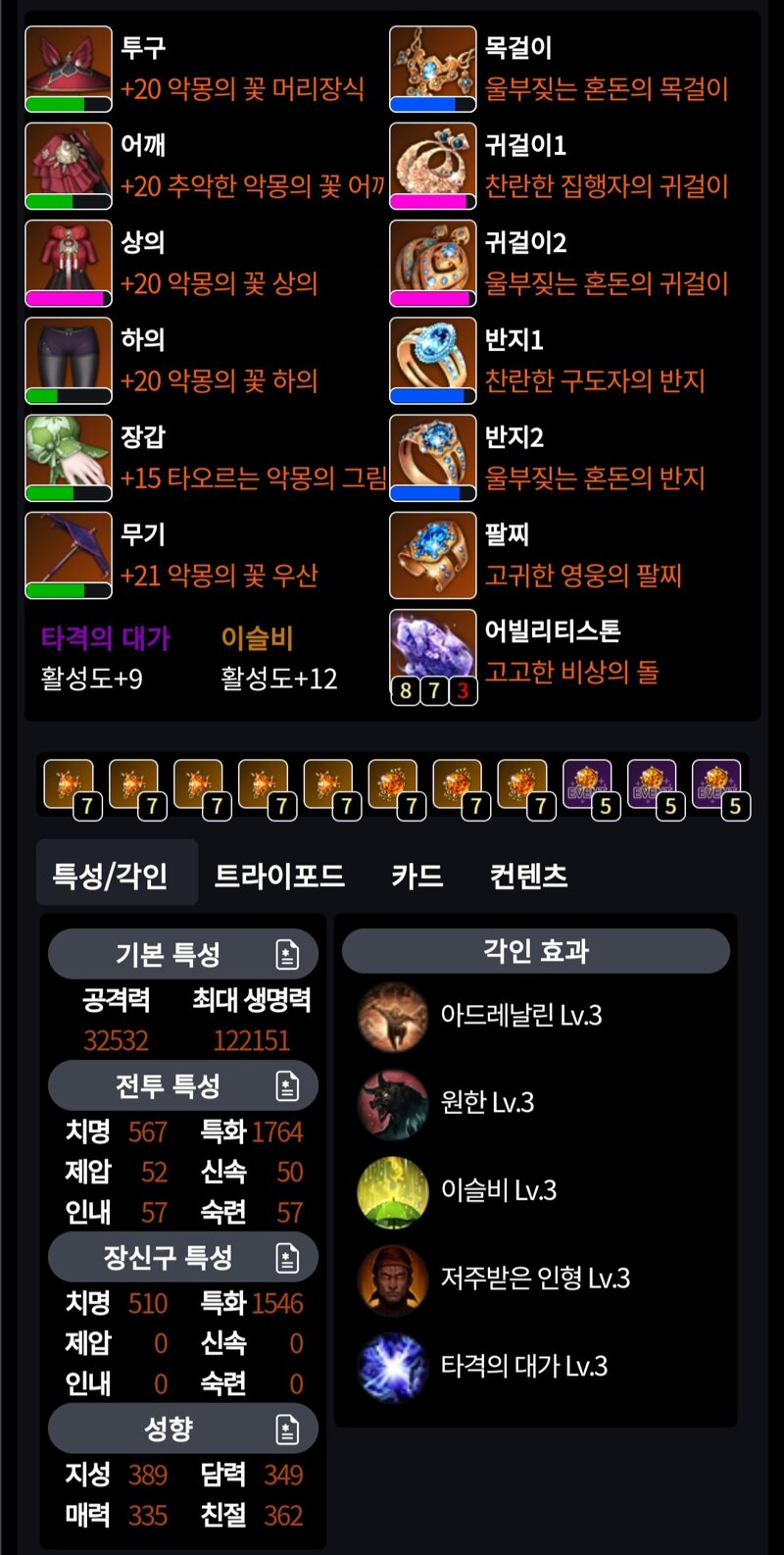Image resolution: width=784 pixels, height=1555 pixels.
Task: Open details icon next to 장신구 특성
Action: (287, 1258)
